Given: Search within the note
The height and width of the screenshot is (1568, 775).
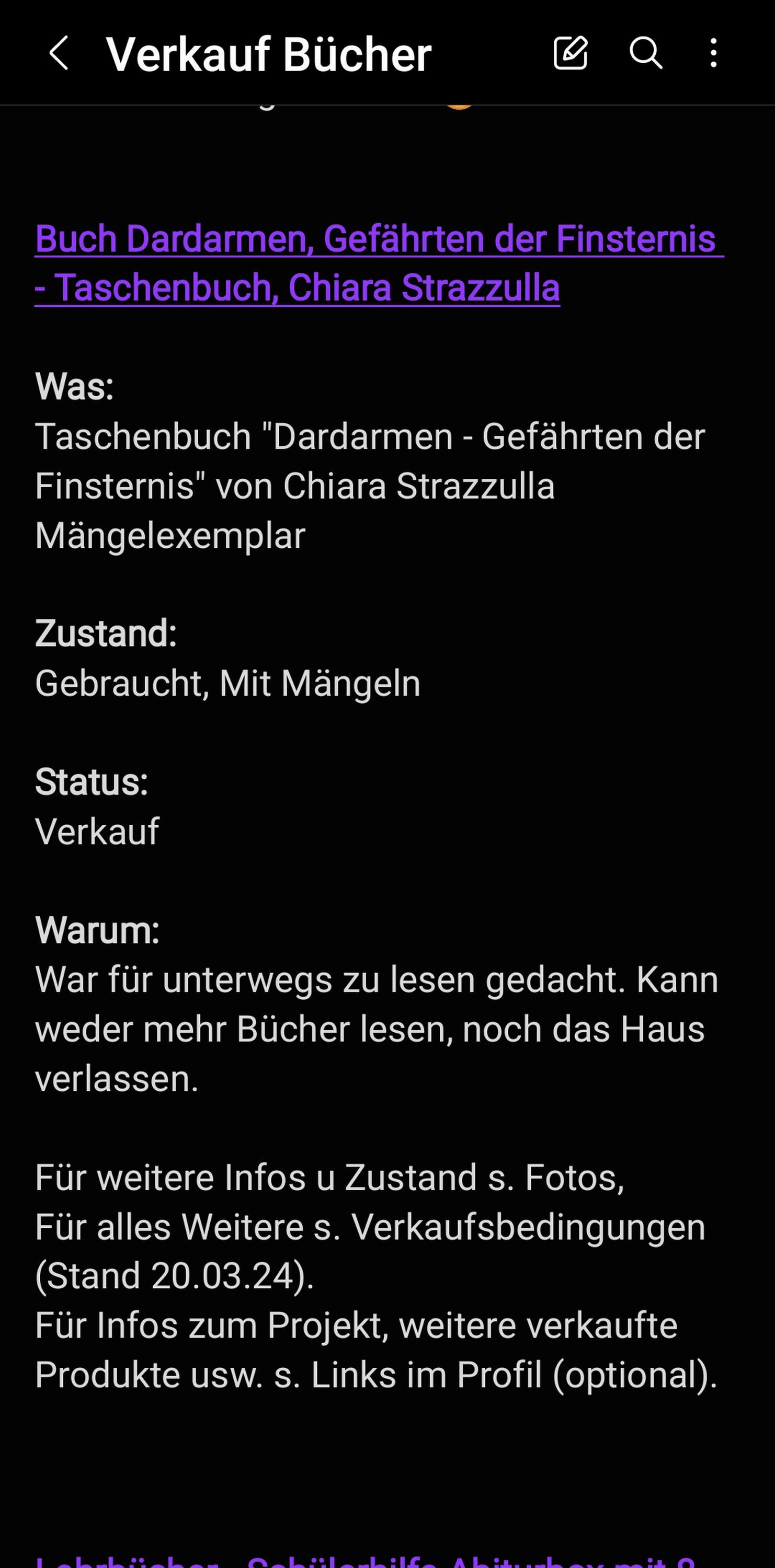Looking at the screenshot, I should pyautogui.click(x=645, y=53).
